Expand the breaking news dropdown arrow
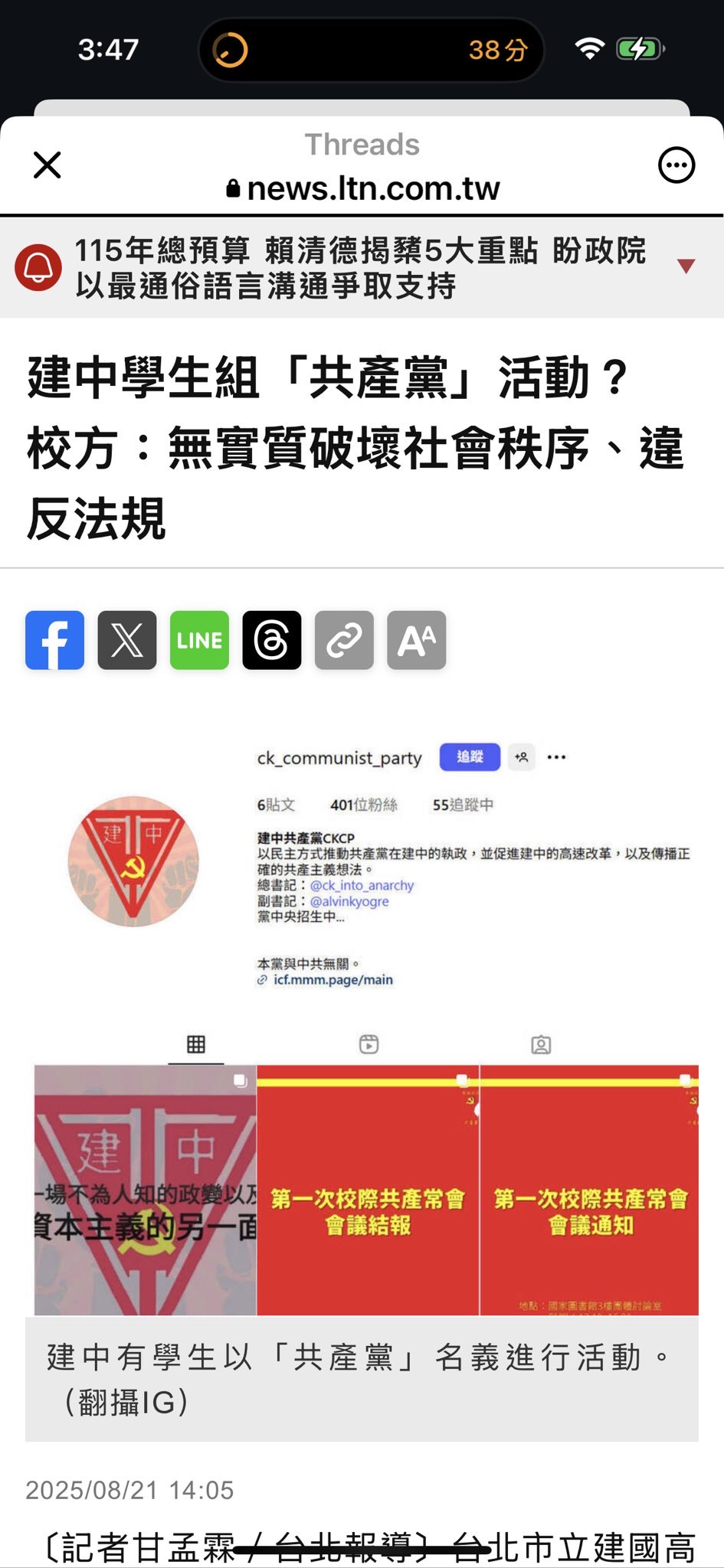The height and width of the screenshot is (1568, 724). 686,266
